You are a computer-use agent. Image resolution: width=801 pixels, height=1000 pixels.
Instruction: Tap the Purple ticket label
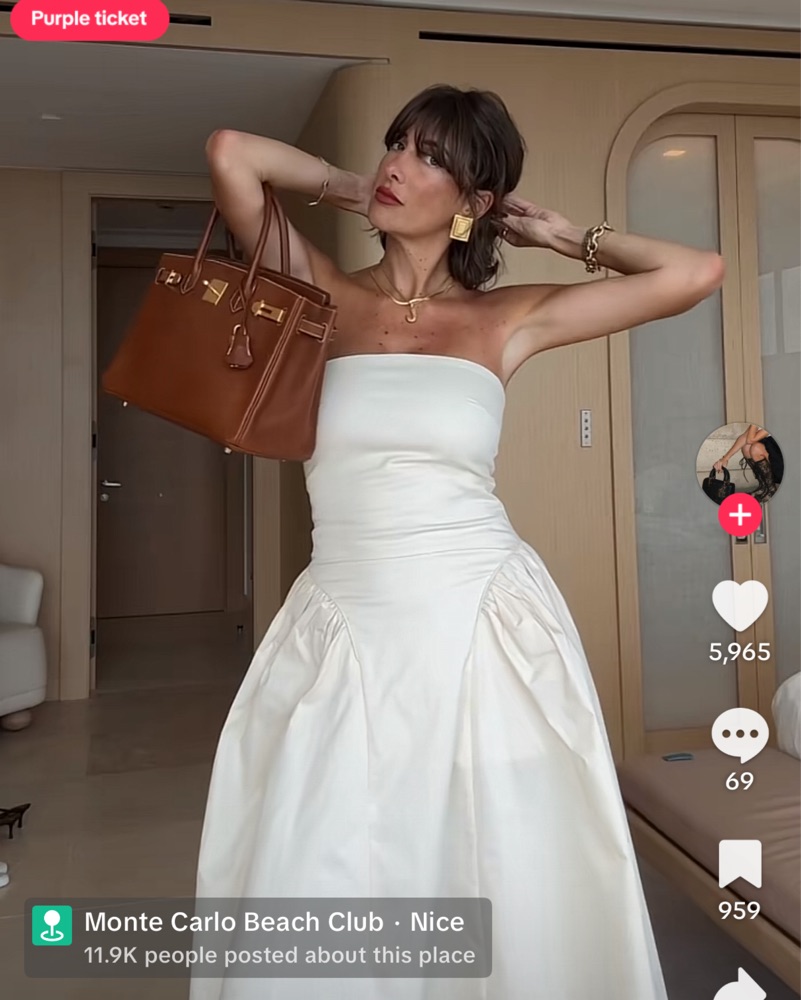coord(88,19)
